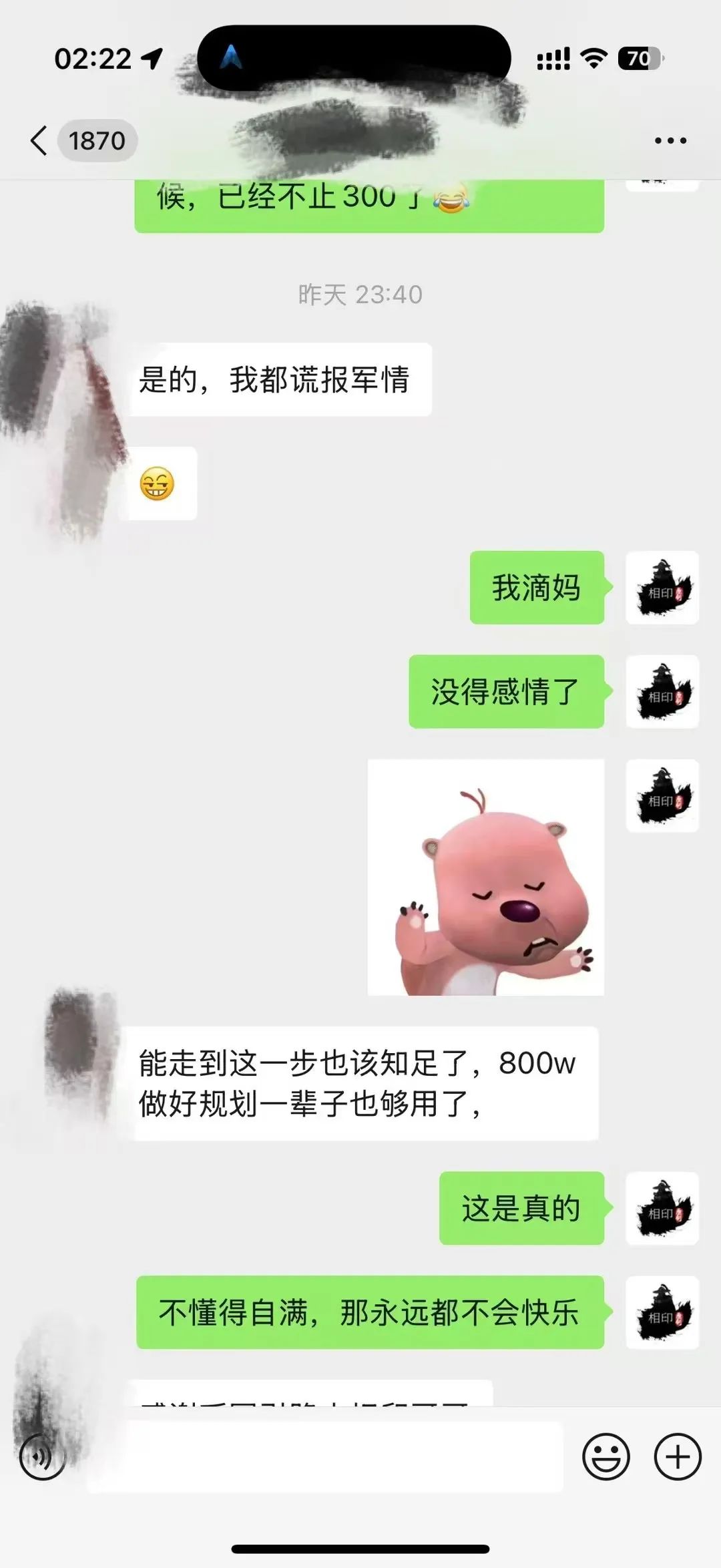This screenshot has height=1568, width=721.
Task: Open the pink beaver sticker image
Action: coord(485,877)
